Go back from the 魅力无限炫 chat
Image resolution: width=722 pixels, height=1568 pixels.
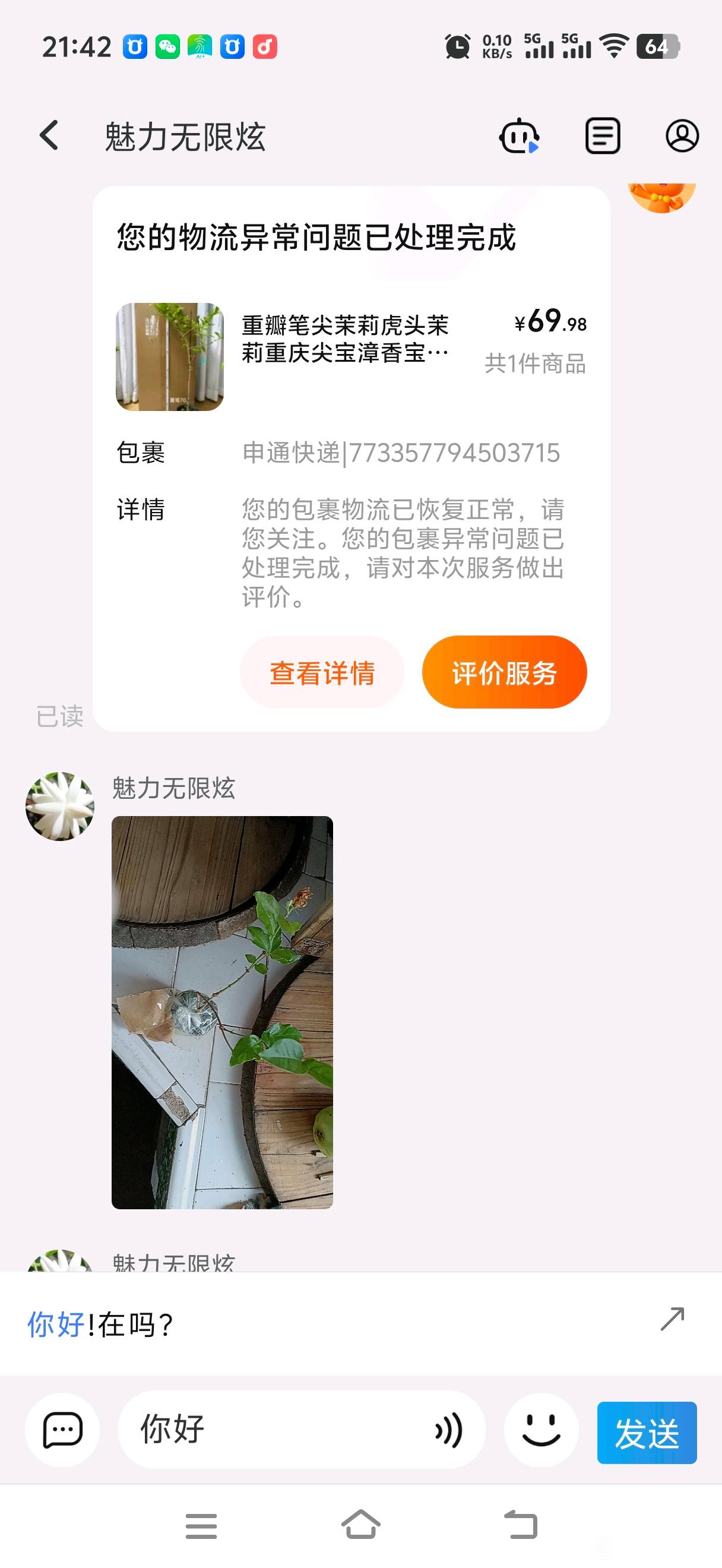tap(49, 135)
